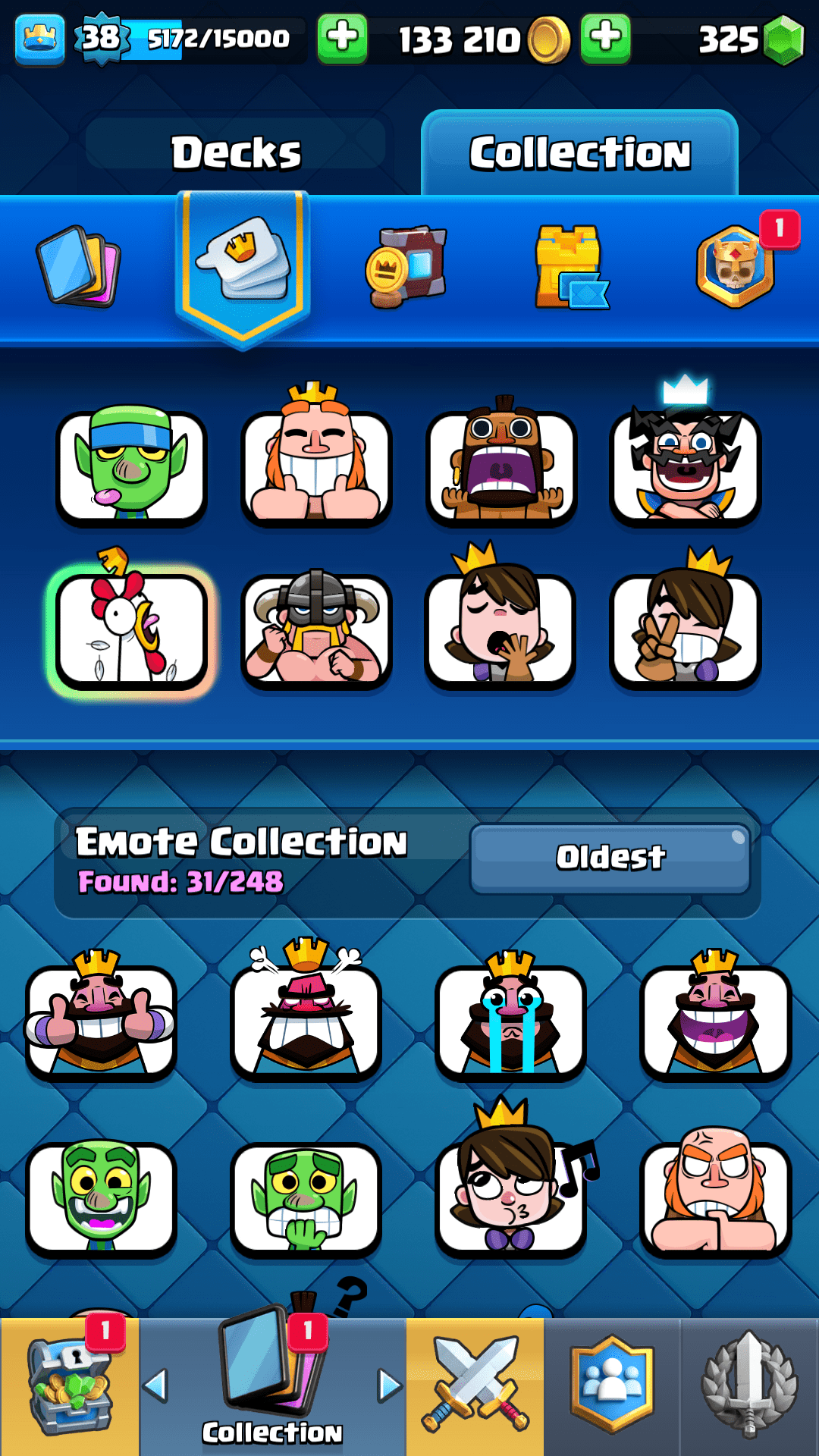Change emote sort order from Oldest
This screenshot has height=1456, width=819.
click(610, 858)
